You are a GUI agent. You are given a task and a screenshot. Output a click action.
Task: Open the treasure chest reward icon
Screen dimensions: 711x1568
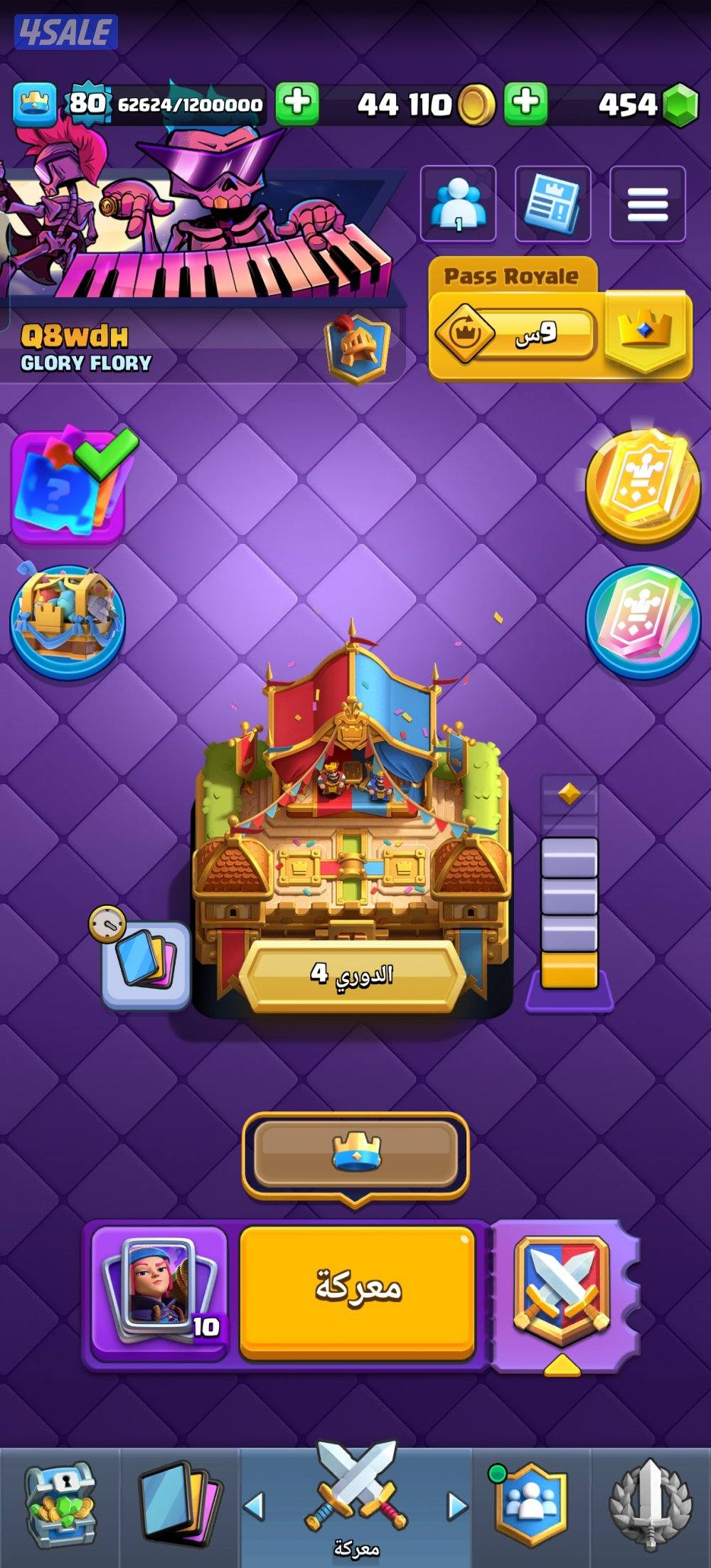click(x=68, y=620)
